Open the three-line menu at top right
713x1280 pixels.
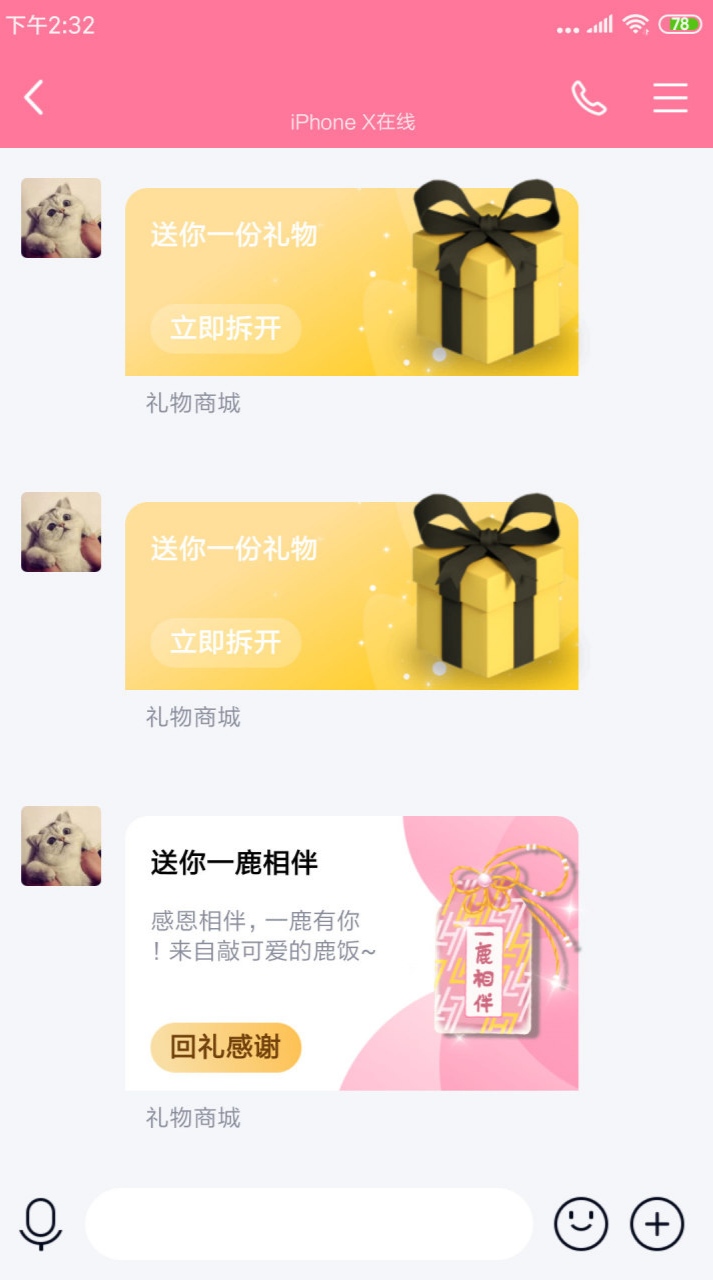click(x=670, y=97)
